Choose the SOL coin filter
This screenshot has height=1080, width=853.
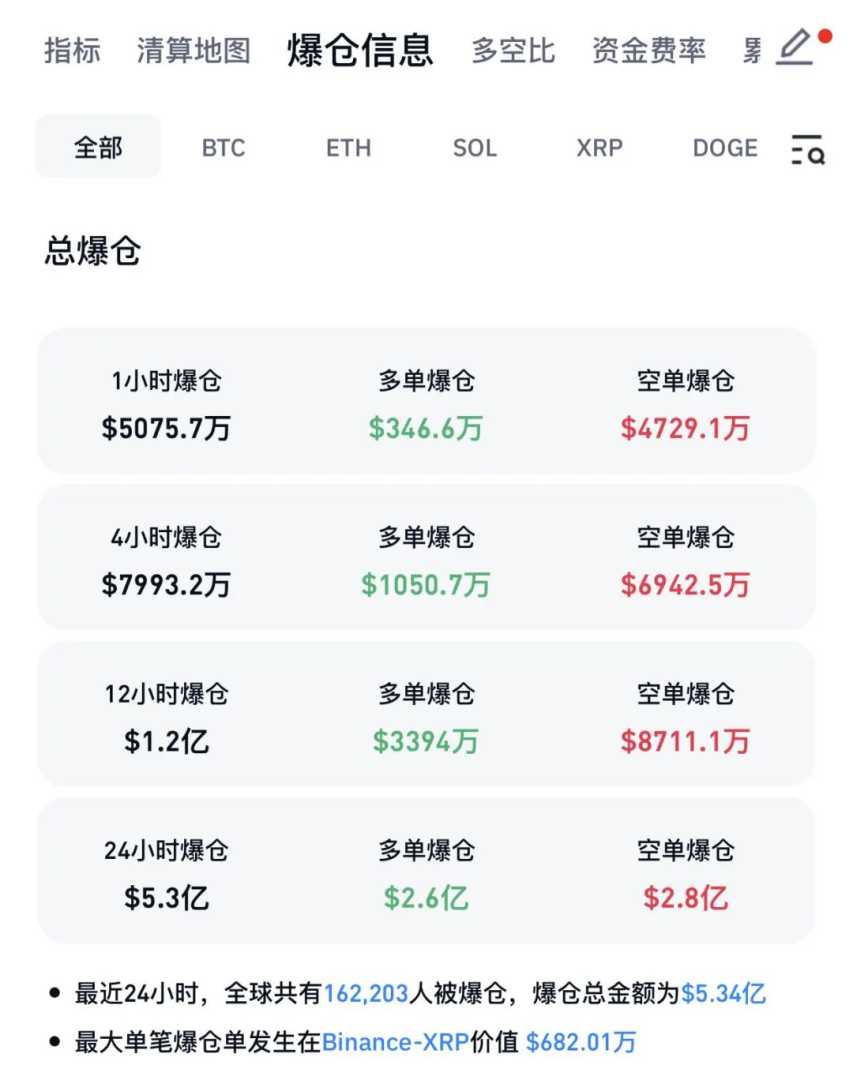(x=474, y=148)
